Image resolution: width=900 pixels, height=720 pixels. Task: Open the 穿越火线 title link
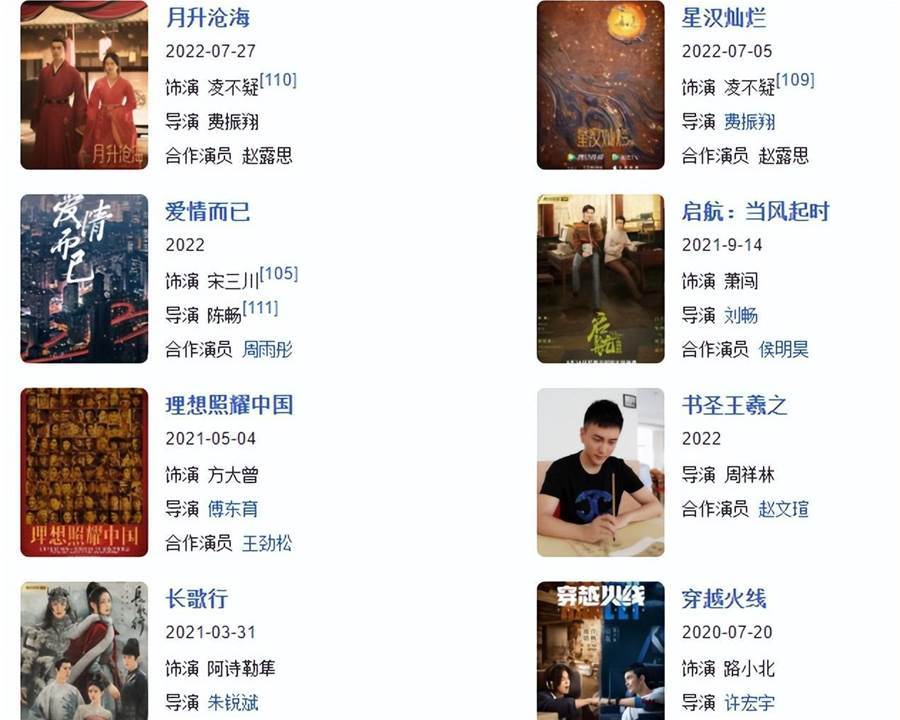coord(724,599)
